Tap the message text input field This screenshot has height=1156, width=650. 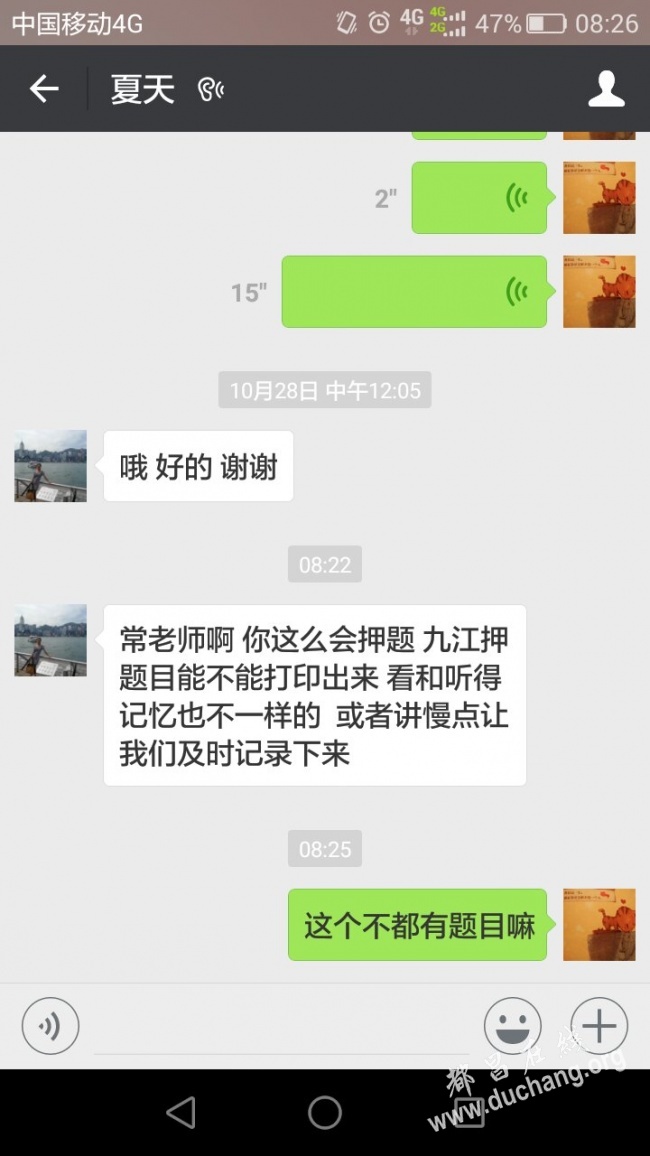click(280, 1028)
